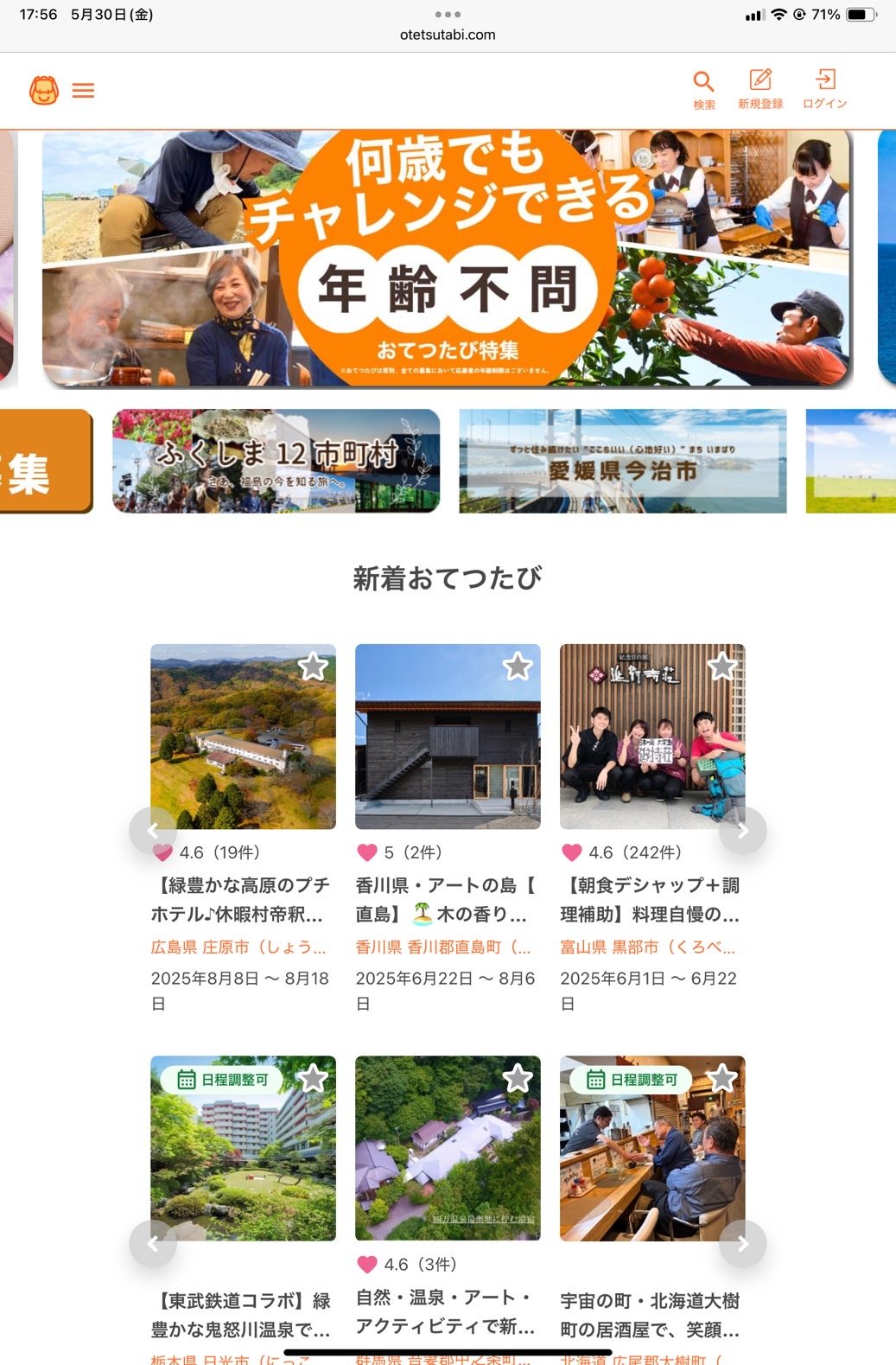Open the 愛媛県今治市 banner
Viewport: 896px width, 1365px height.
click(622, 461)
